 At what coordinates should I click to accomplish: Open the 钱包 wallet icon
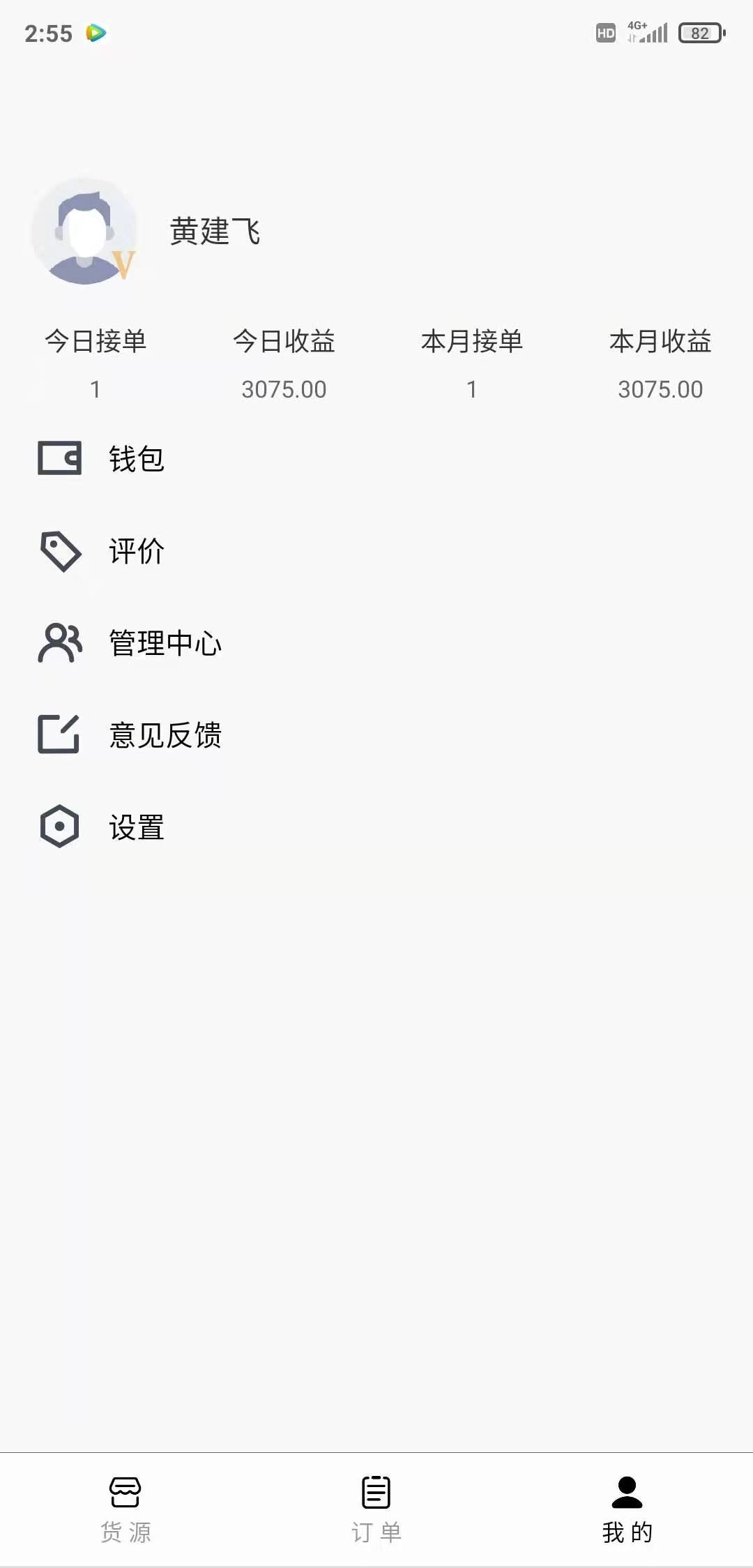(x=58, y=458)
